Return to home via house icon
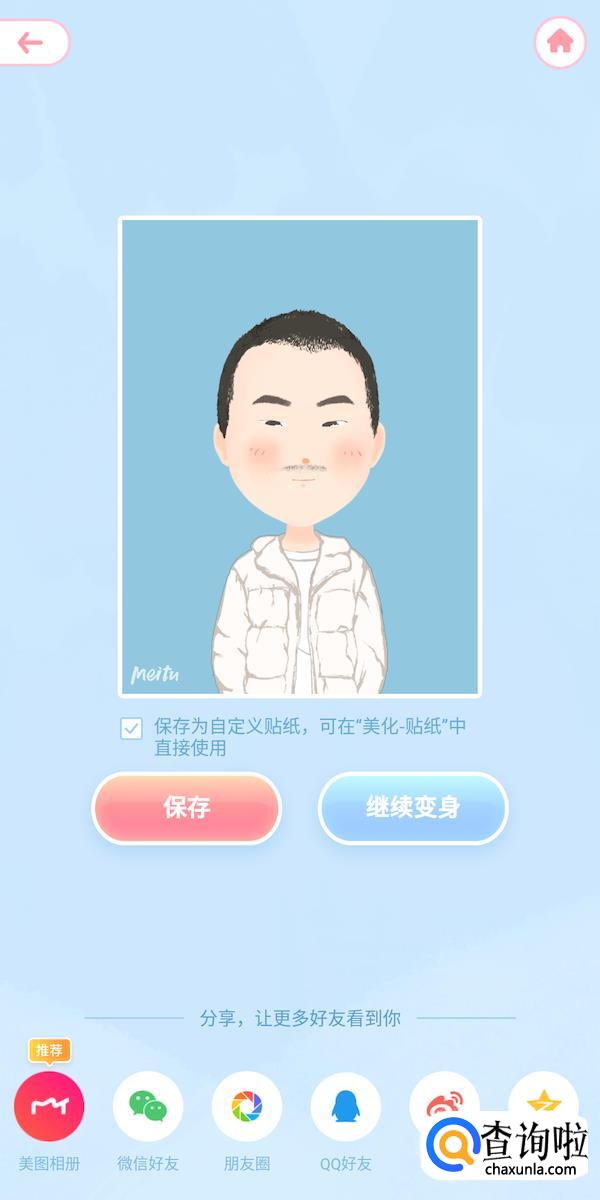The image size is (600, 1200). tap(560, 42)
